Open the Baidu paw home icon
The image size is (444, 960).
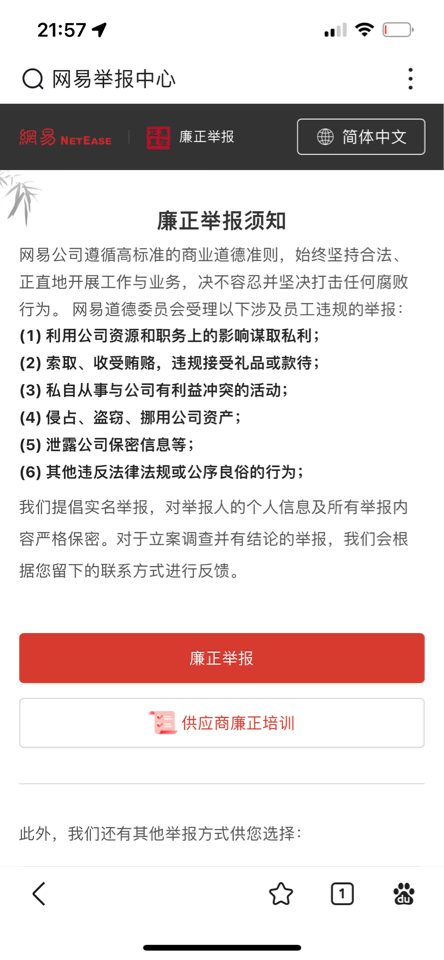[404, 894]
